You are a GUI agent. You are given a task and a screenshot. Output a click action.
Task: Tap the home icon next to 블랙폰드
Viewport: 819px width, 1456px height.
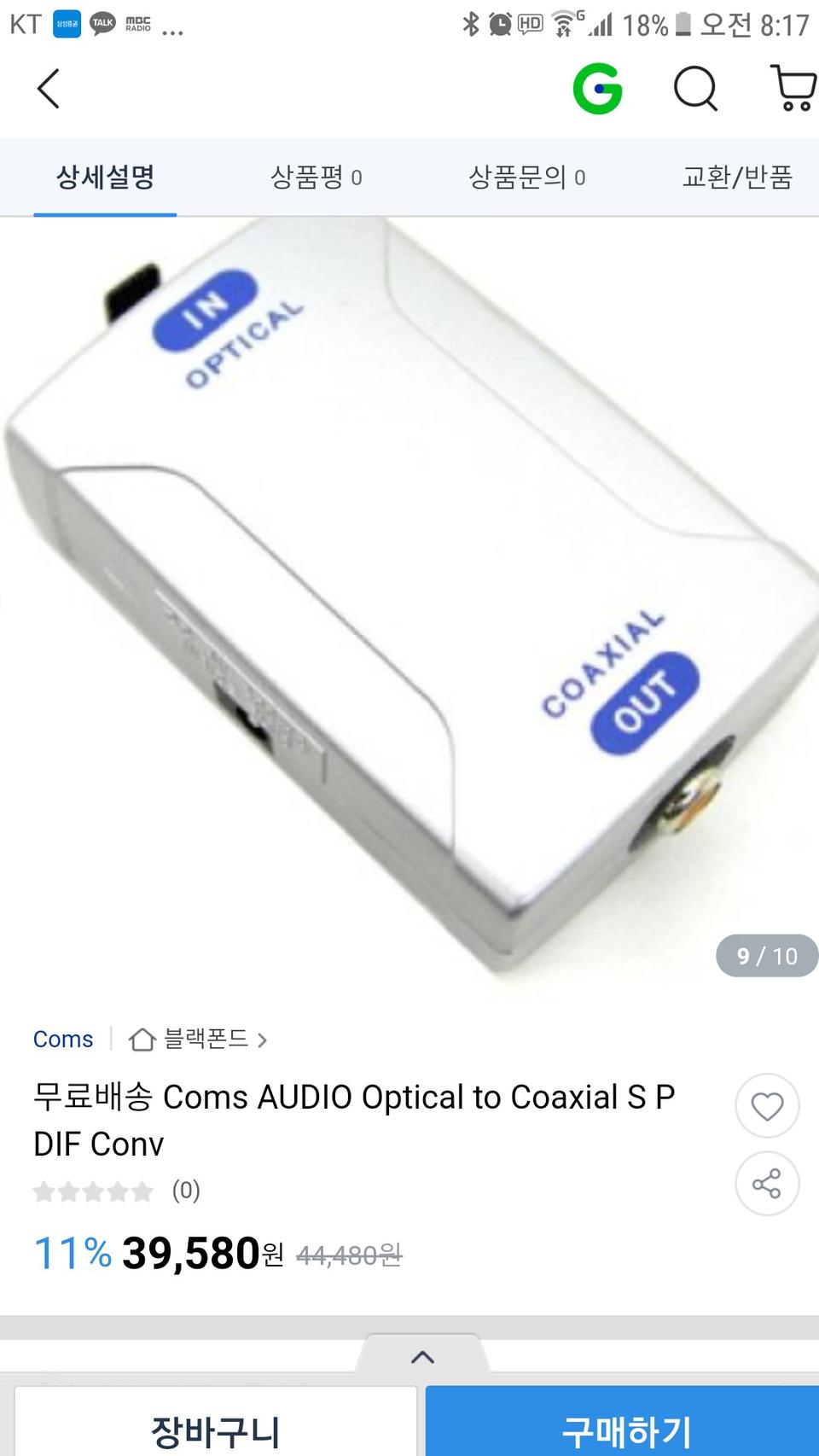tap(141, 1040)
